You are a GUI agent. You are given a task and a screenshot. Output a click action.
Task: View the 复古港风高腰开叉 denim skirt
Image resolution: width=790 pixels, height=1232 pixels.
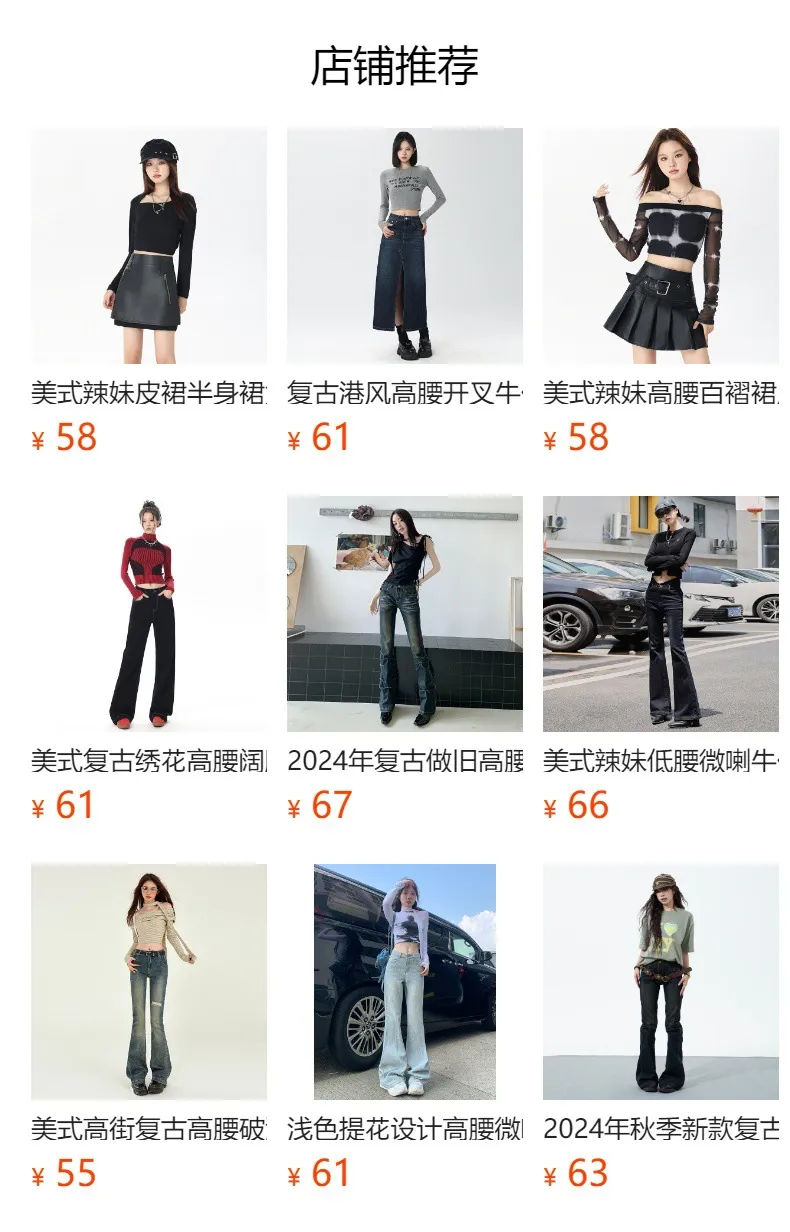pyautogui.click(x=405, y=291)
